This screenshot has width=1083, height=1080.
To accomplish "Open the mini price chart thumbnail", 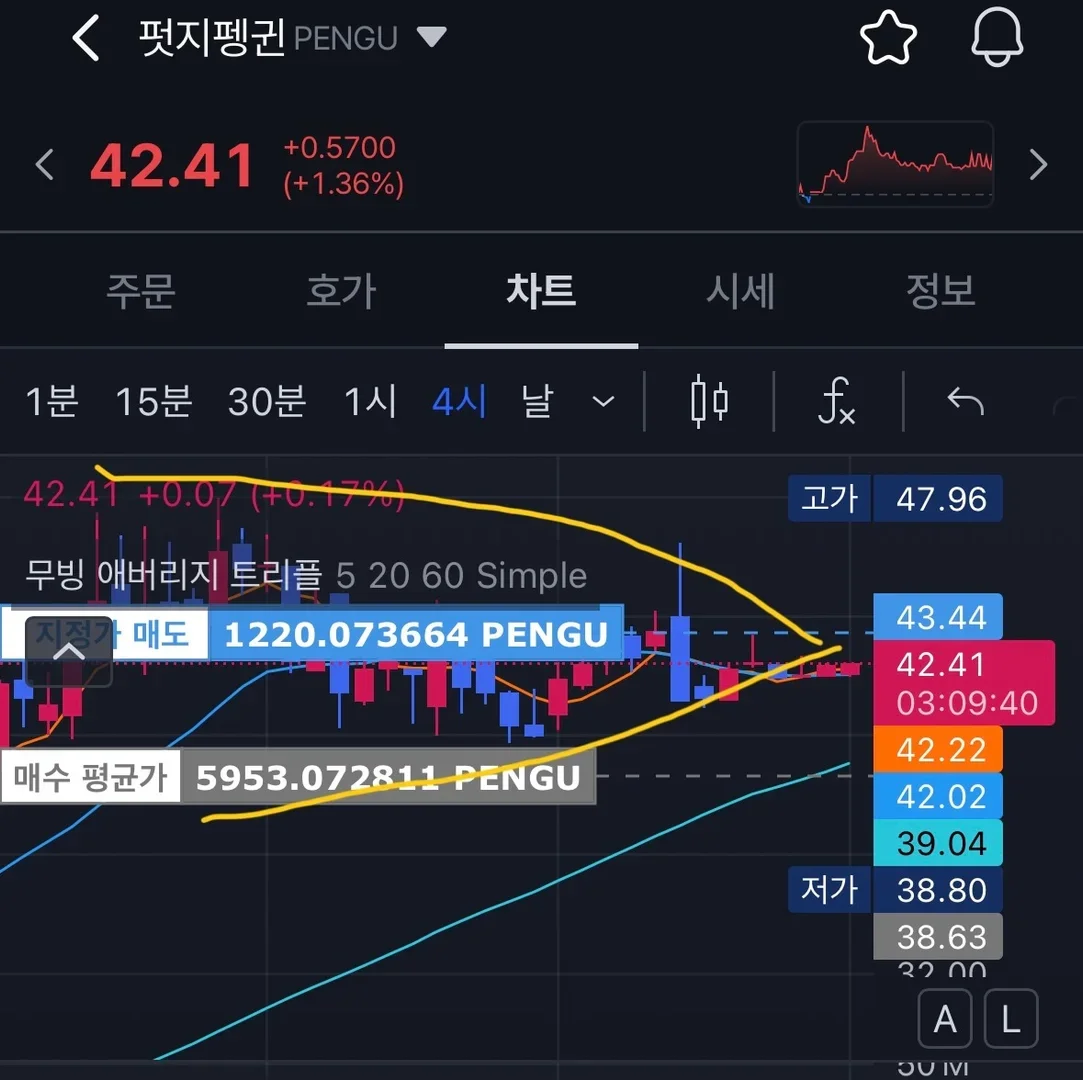I will point(895,164).
